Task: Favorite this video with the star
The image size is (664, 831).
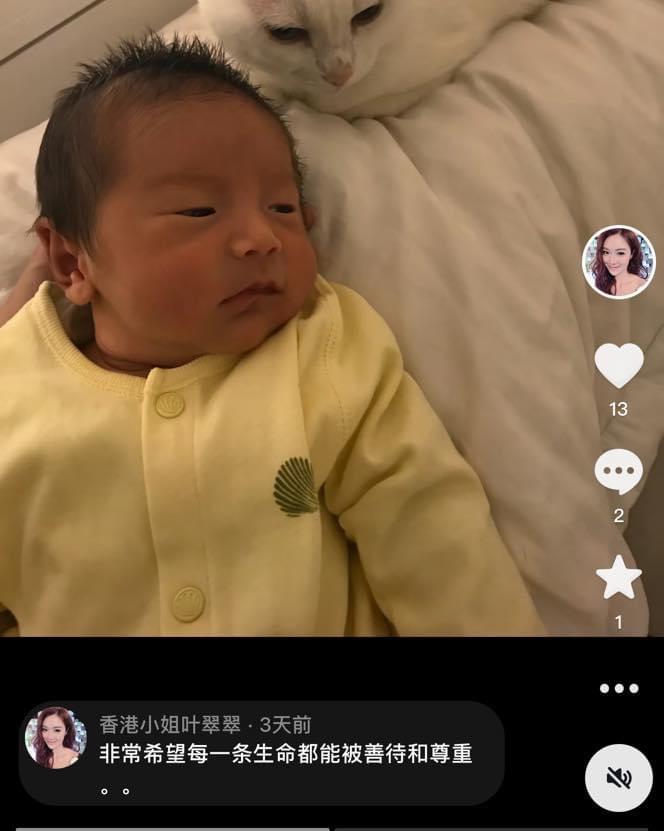Action: point(618,577)
